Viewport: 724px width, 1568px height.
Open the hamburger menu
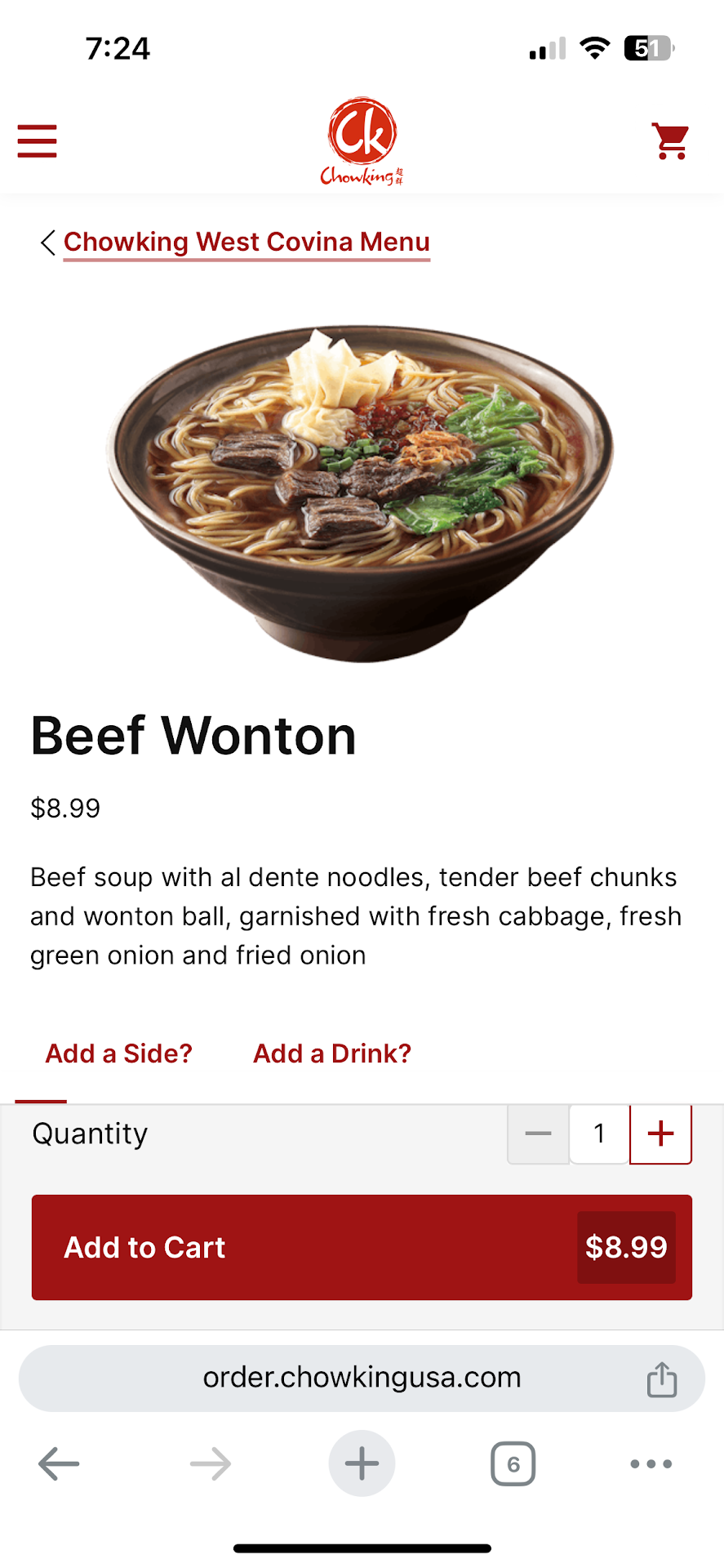point(38,140)
